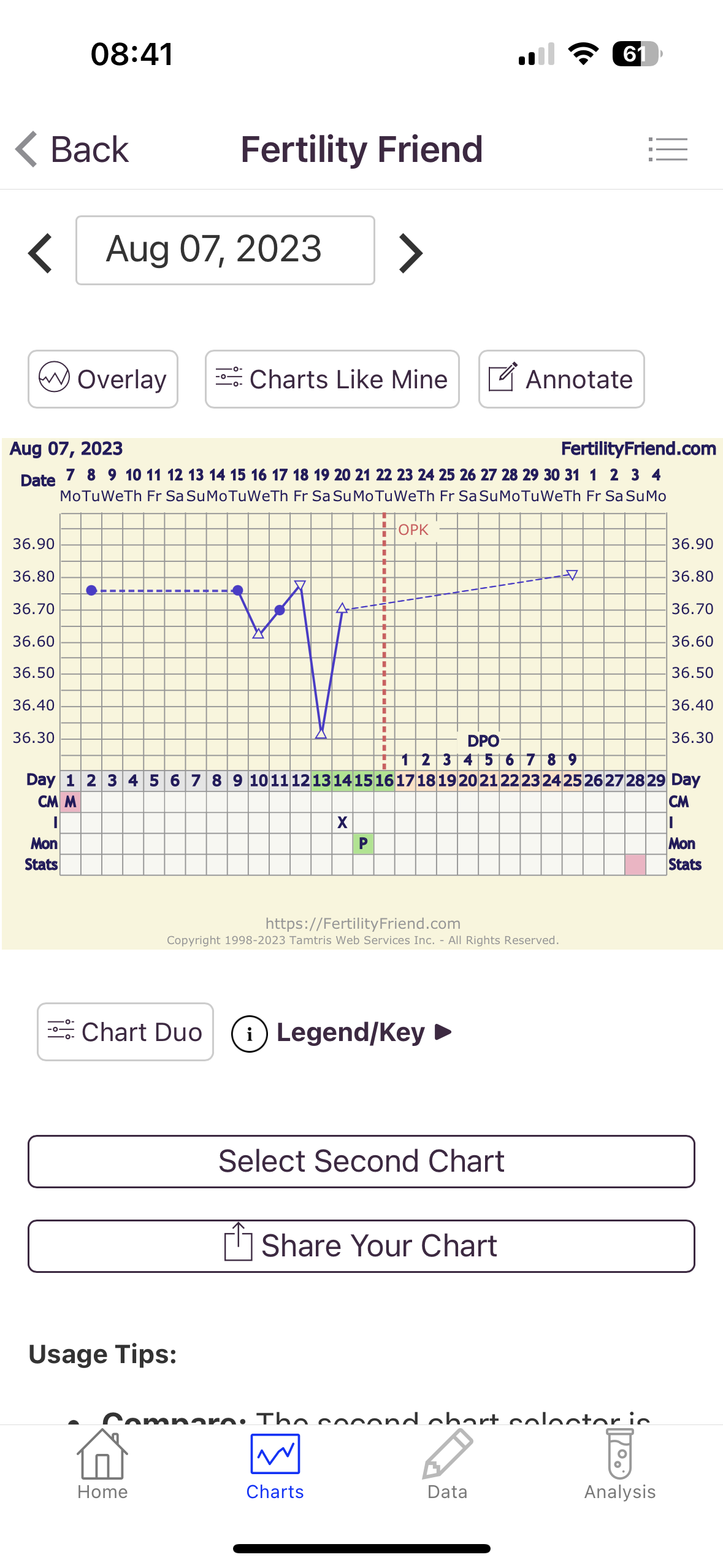
Task: Switch to the Charts tab
Action: [275, 1466]
